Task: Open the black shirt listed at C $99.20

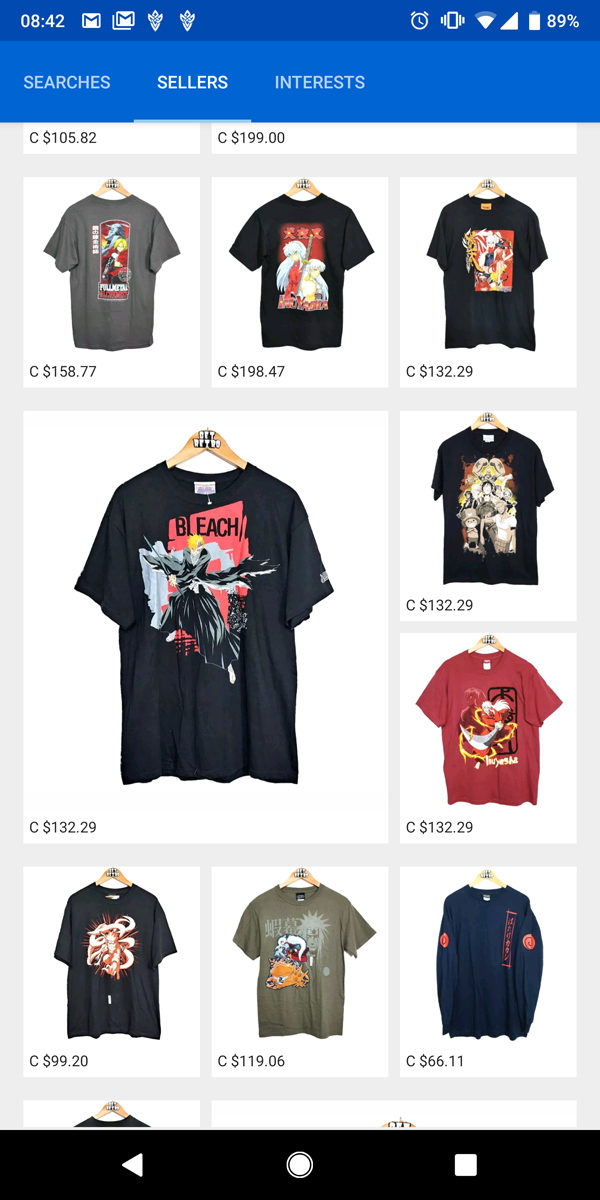Action: coord(111,972)
